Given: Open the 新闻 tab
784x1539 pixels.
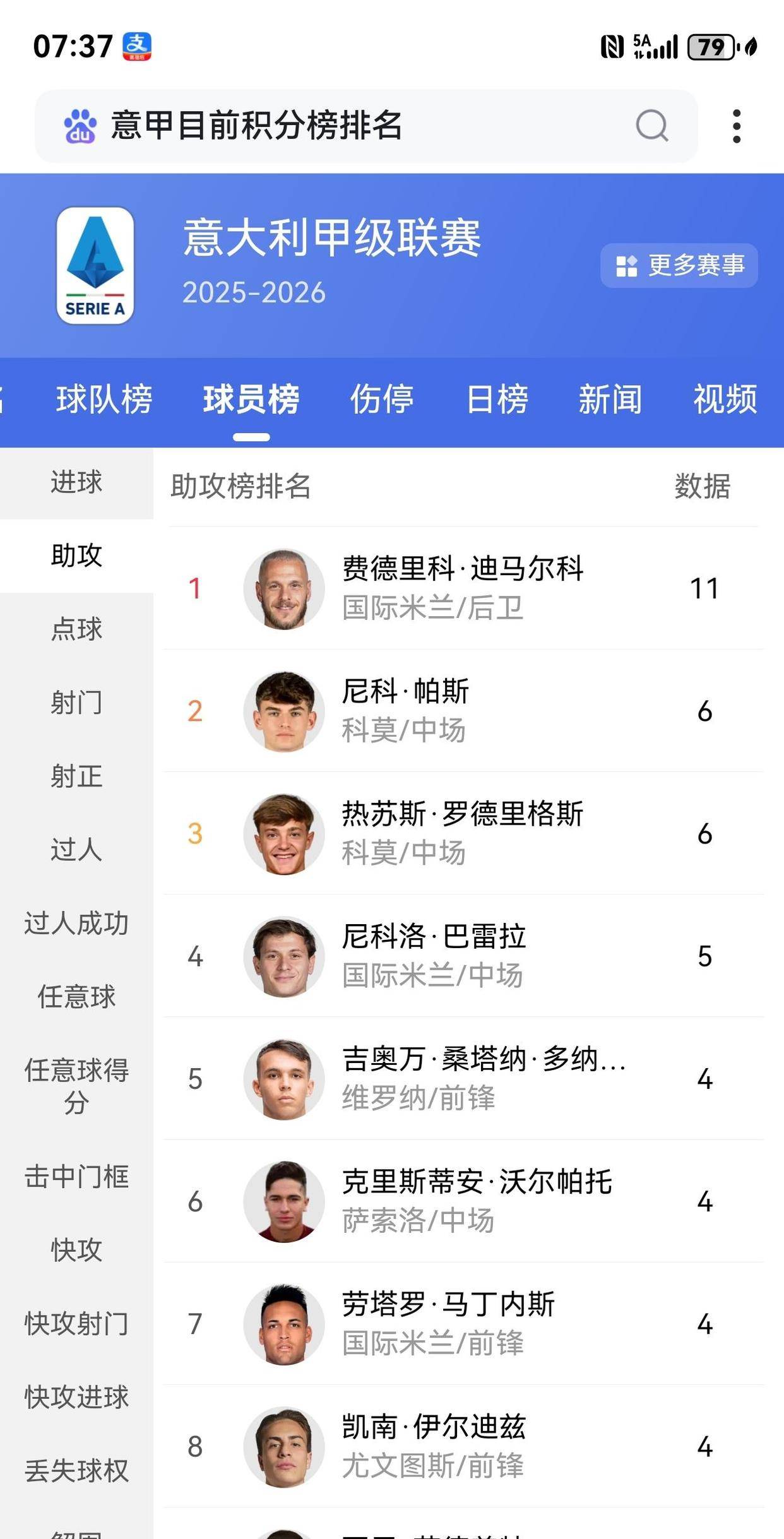Looking at the screenshot, I should click(x=610, y=400).
